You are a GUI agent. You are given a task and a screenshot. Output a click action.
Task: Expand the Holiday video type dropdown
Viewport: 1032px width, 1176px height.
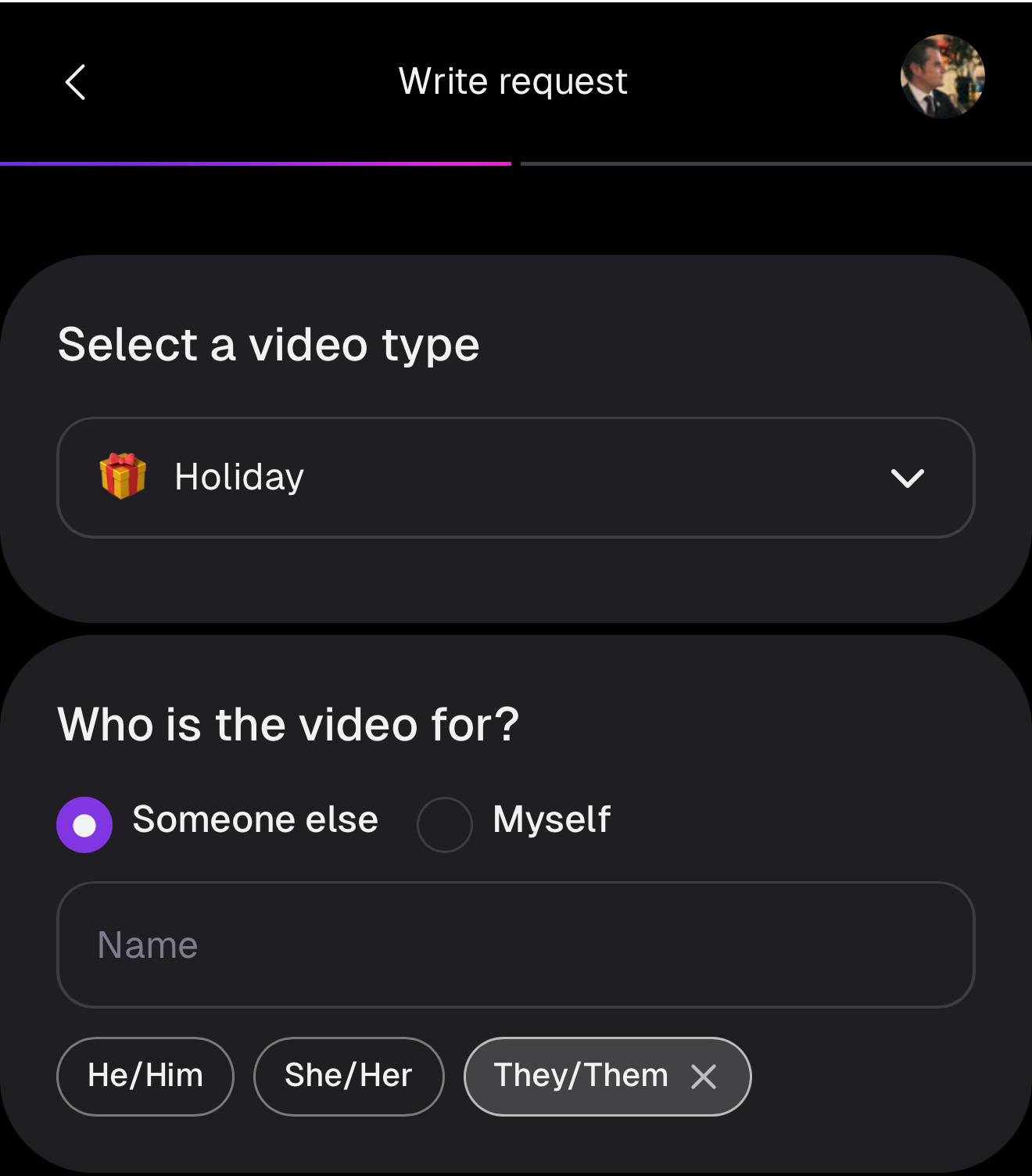coord(516,477)
